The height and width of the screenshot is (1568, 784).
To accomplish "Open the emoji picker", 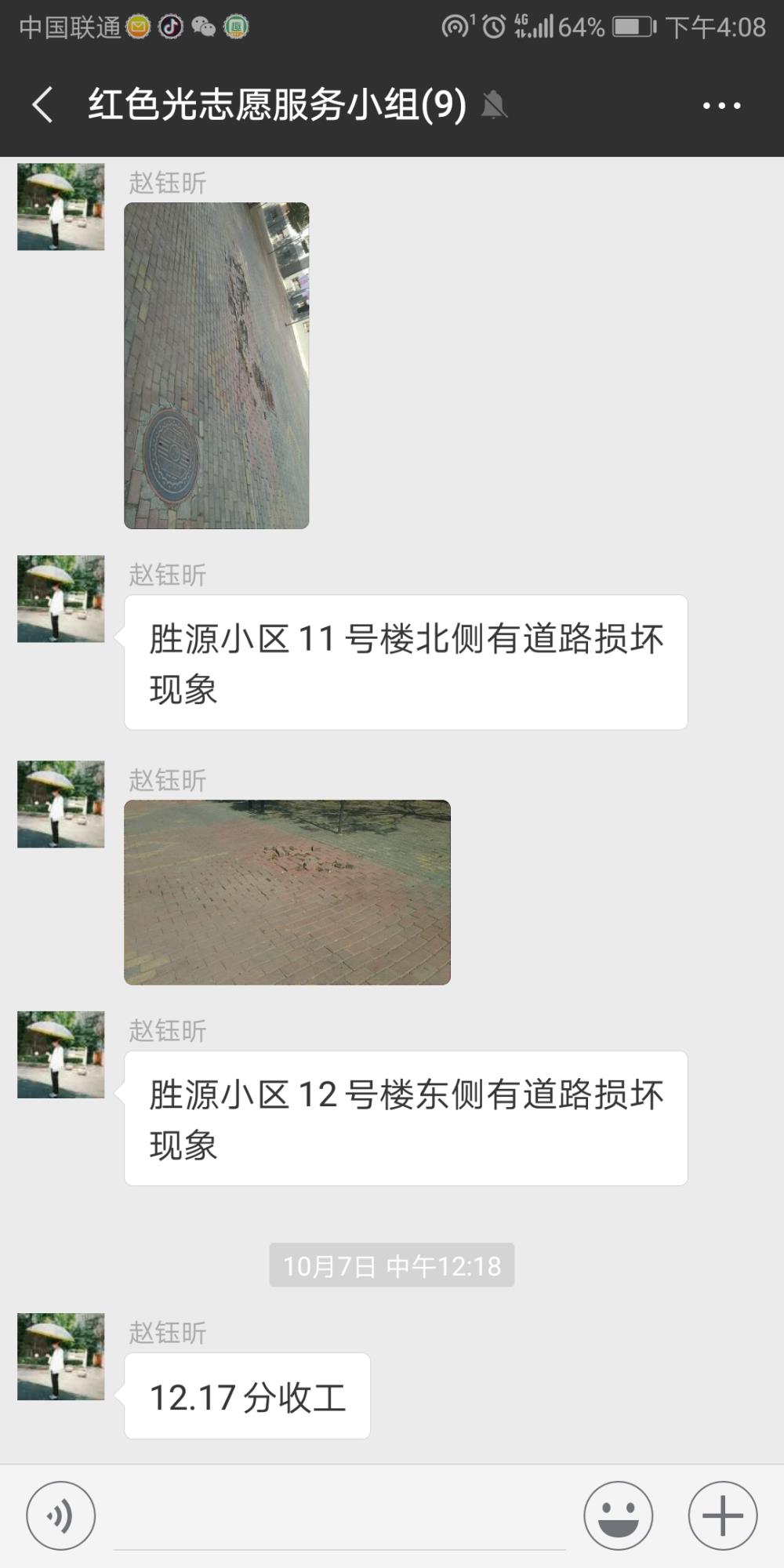I will point(619,1515).
